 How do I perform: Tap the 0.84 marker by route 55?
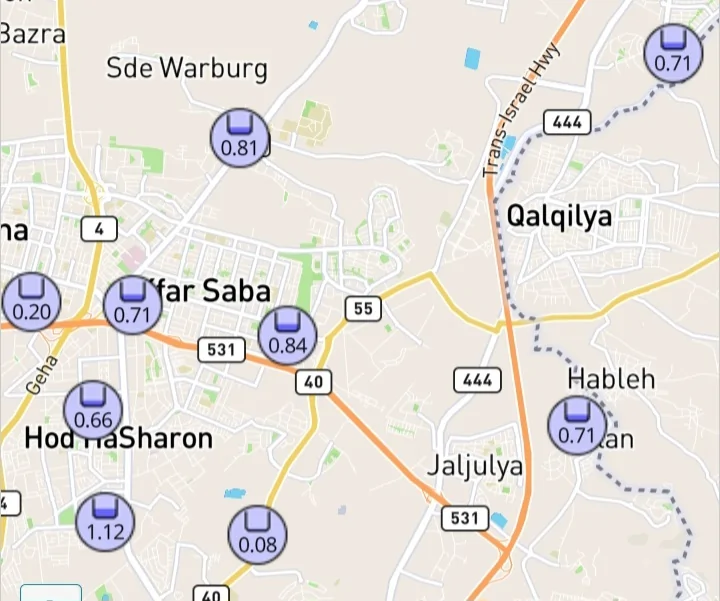pyautogui.click(x=288, y=335)
